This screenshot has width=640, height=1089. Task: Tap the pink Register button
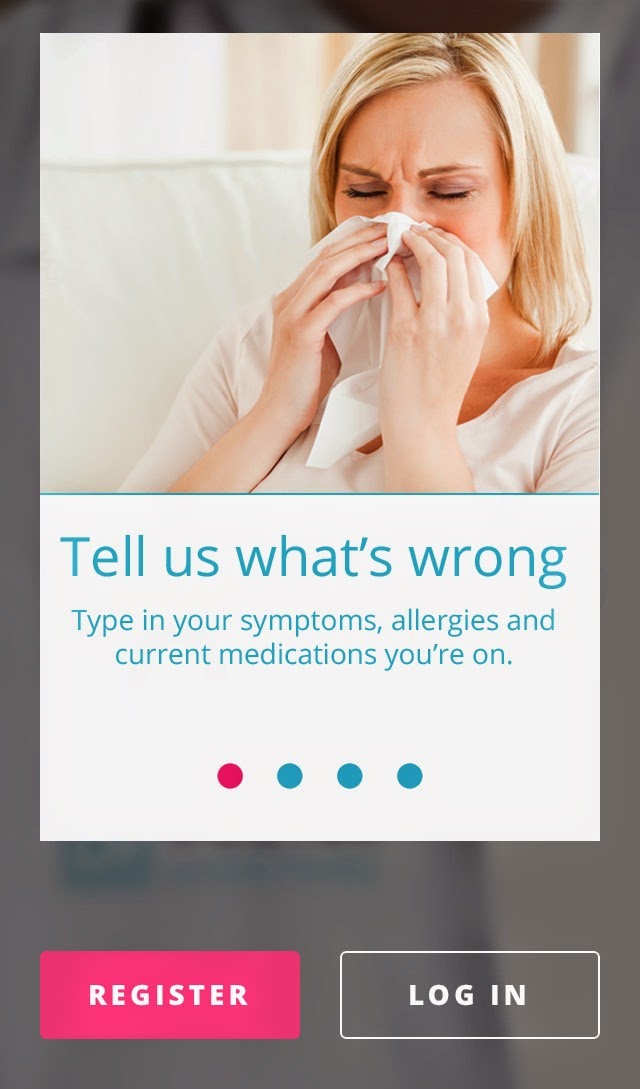click(x=170, y=995)
